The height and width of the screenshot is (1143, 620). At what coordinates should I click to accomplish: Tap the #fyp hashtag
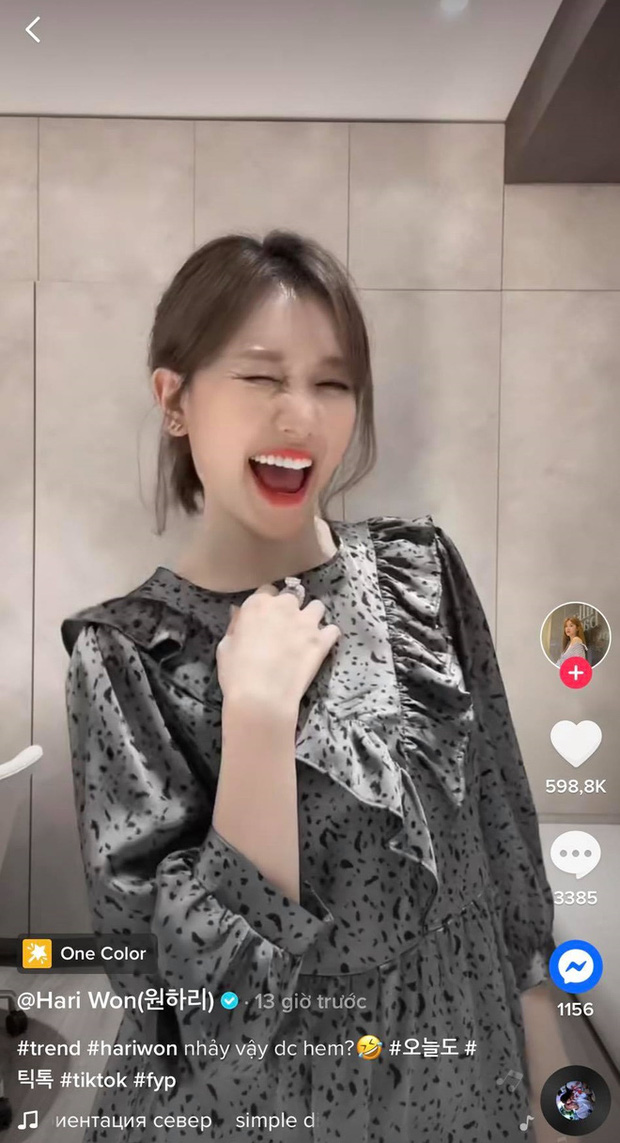[x=153, y=1079]
